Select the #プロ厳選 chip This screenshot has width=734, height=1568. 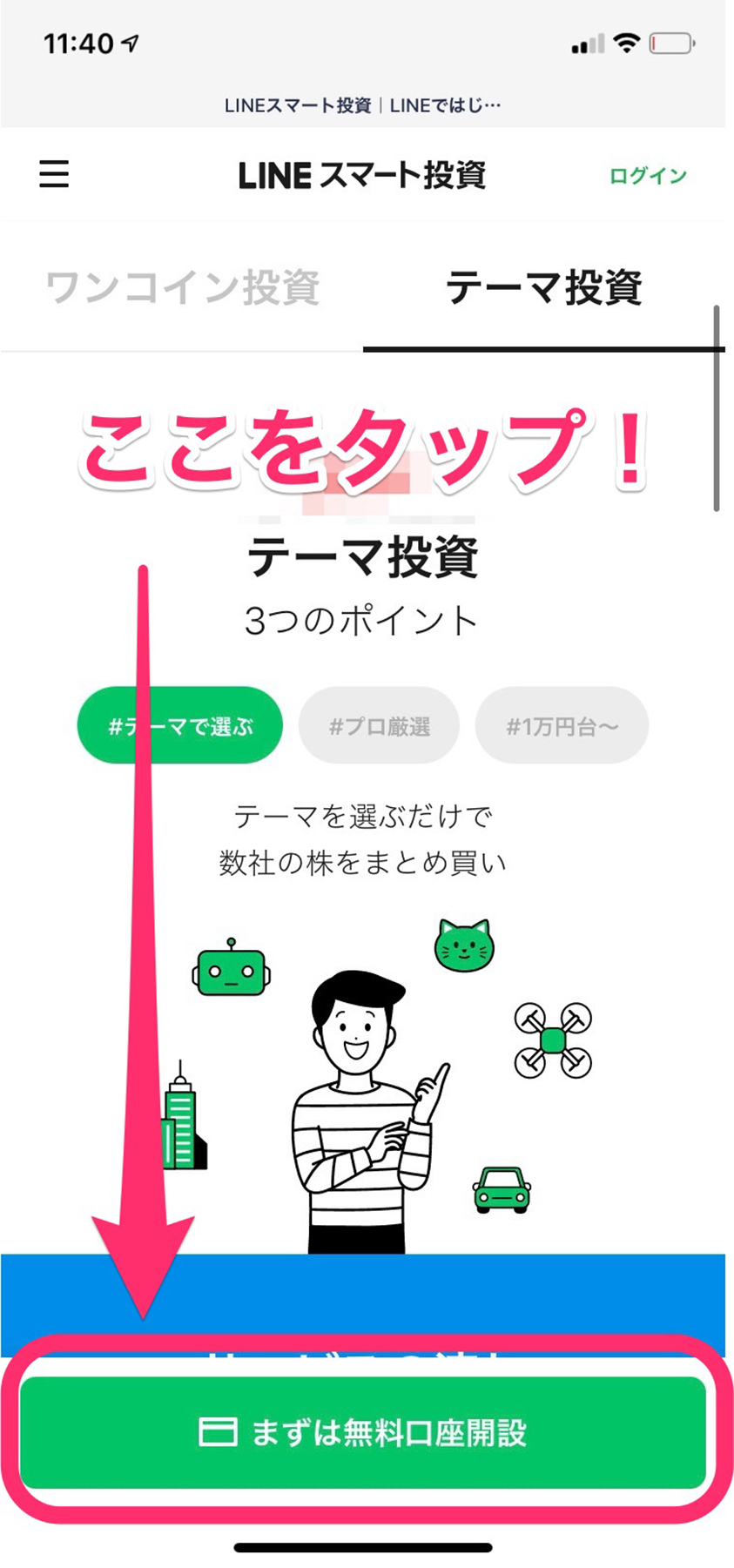click(379, 726)
